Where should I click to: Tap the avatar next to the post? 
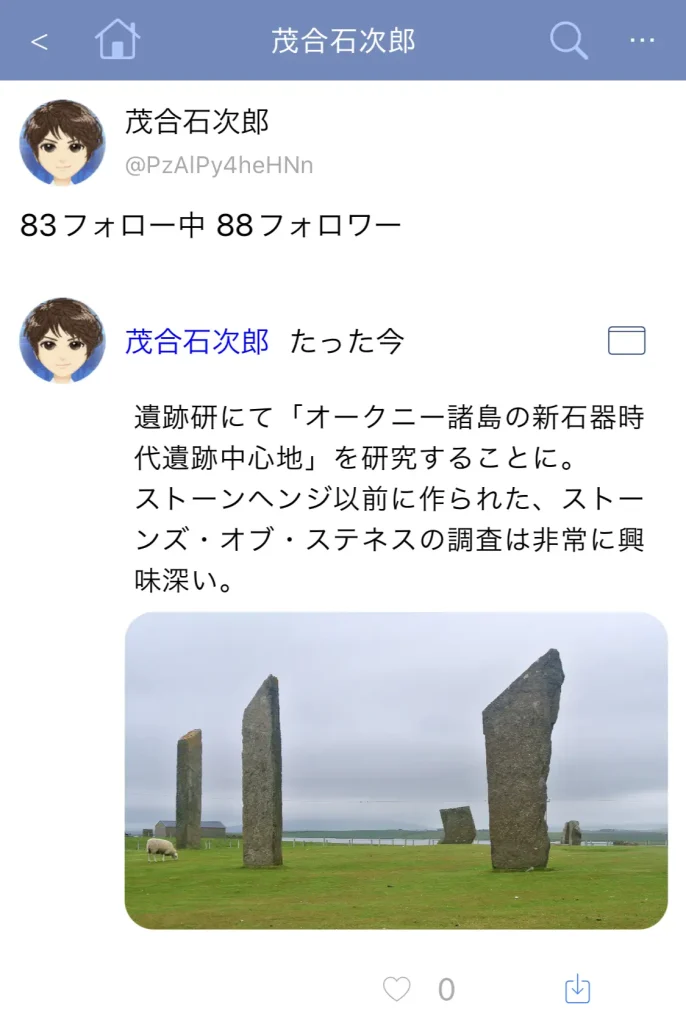[x=62, y=340]
